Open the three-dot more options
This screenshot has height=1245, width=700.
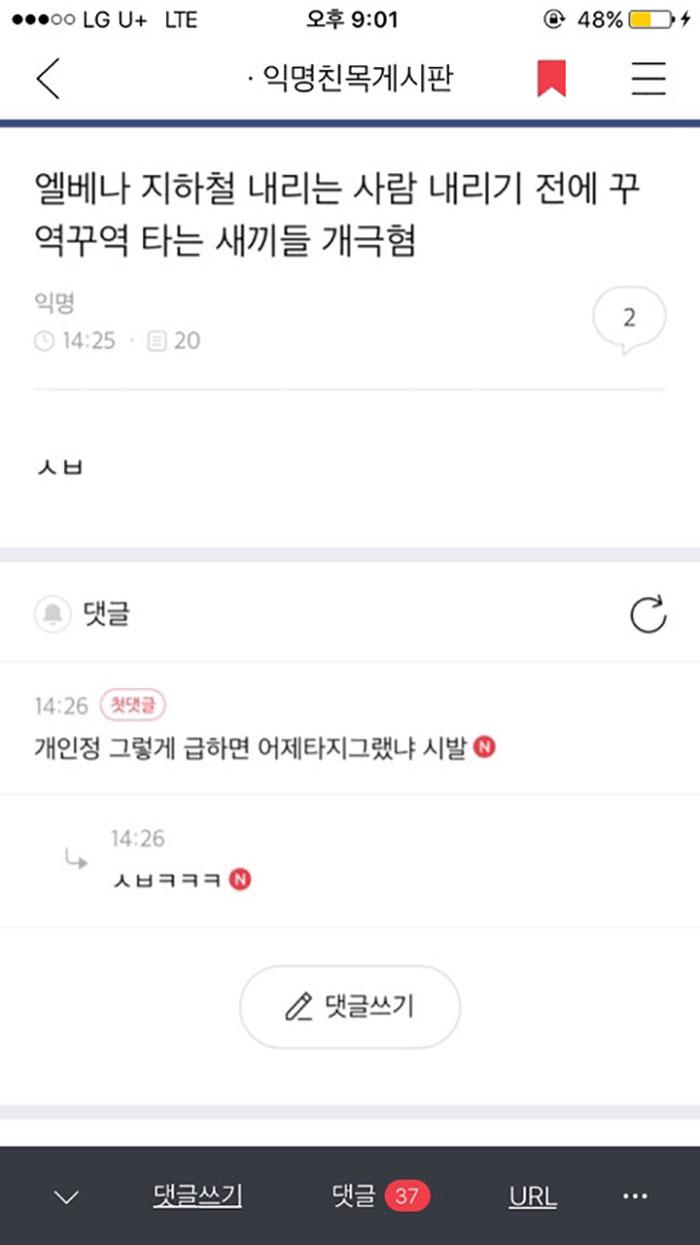(635, 1196)
